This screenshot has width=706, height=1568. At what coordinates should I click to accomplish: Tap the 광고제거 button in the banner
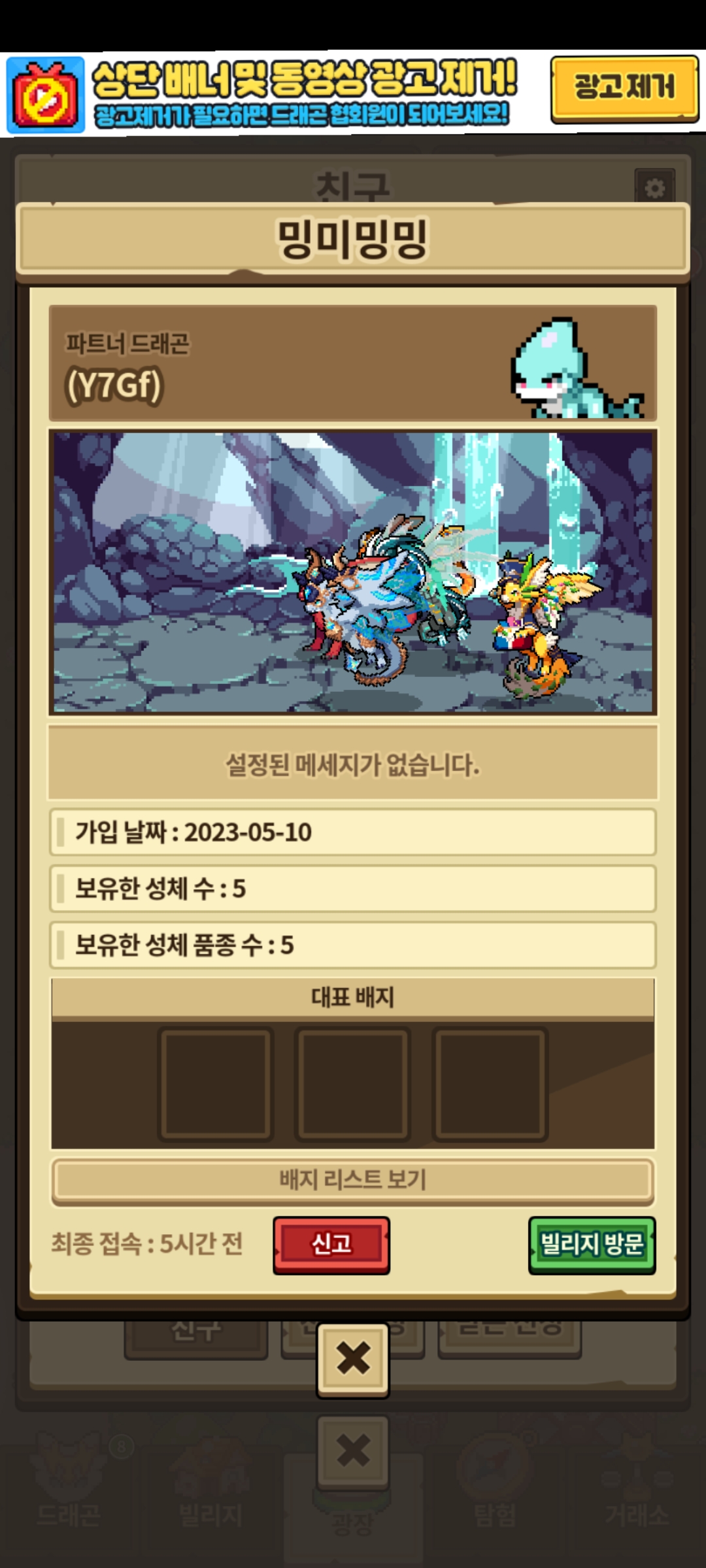[x=624, y=88]
